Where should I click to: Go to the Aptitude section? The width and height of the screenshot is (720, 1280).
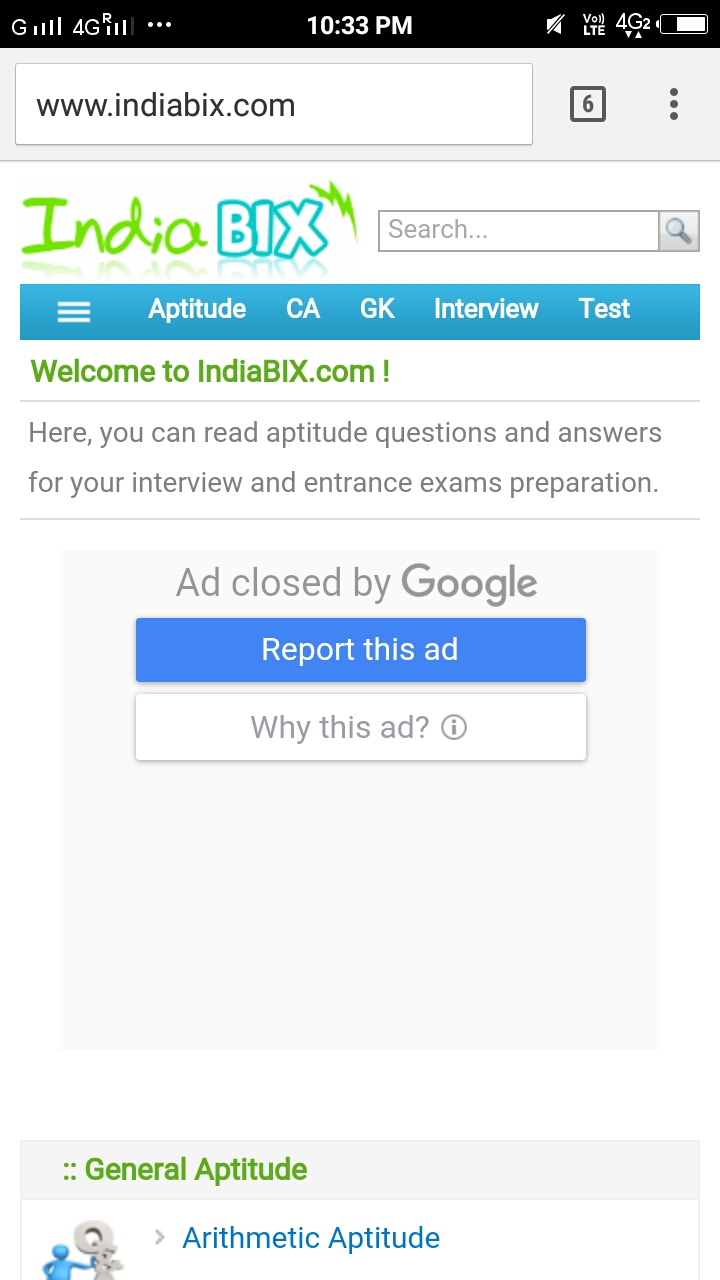197,309
